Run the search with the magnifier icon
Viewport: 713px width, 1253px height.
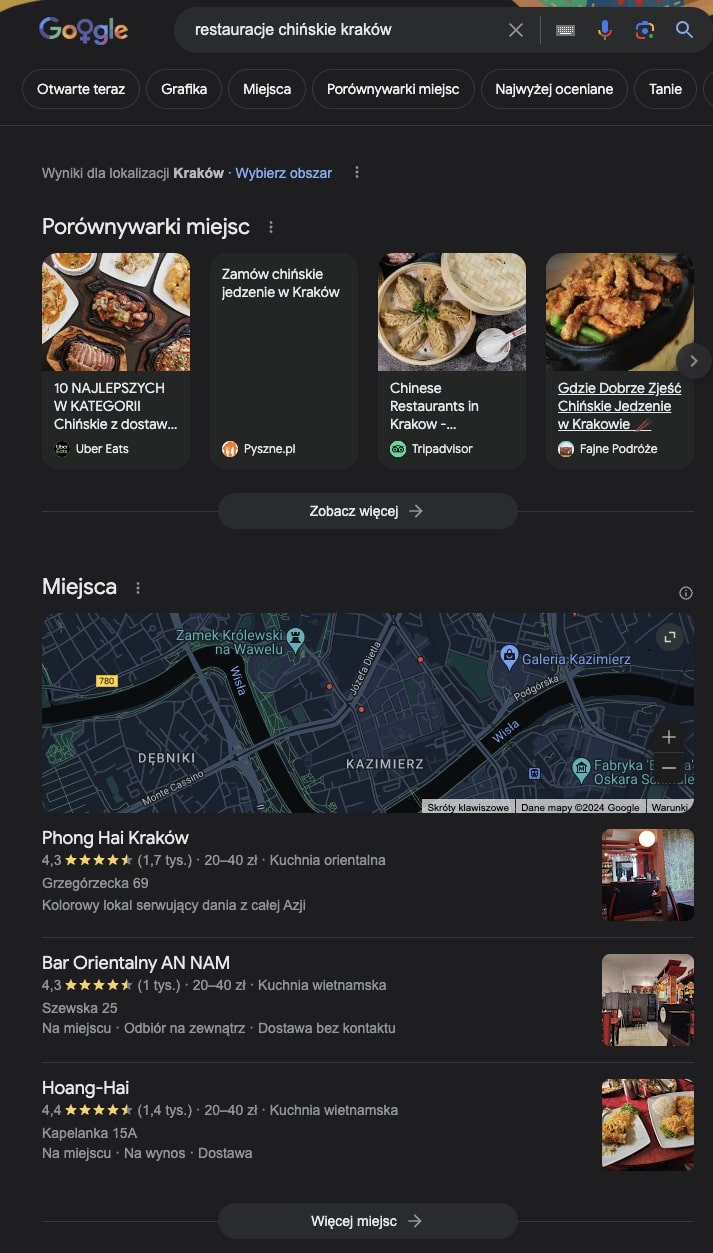[684, 30]
